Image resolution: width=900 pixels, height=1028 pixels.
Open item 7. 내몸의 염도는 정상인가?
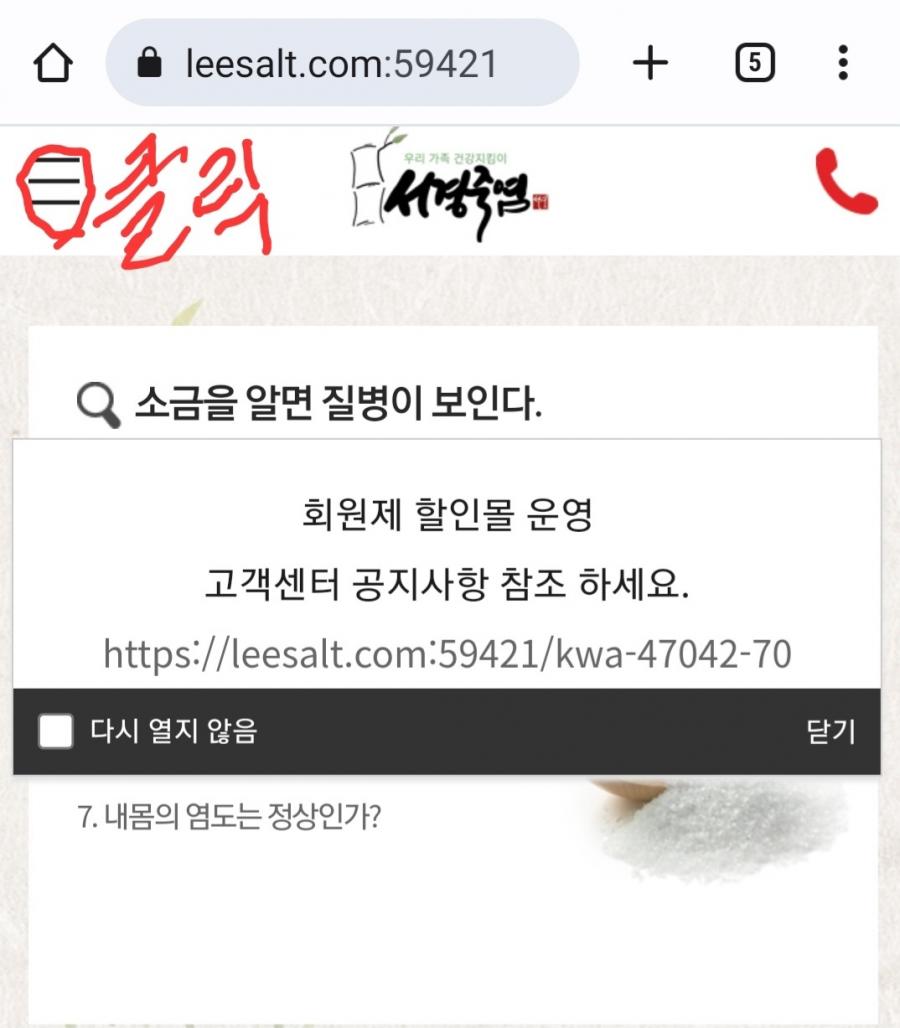click(x=229, y=817)
